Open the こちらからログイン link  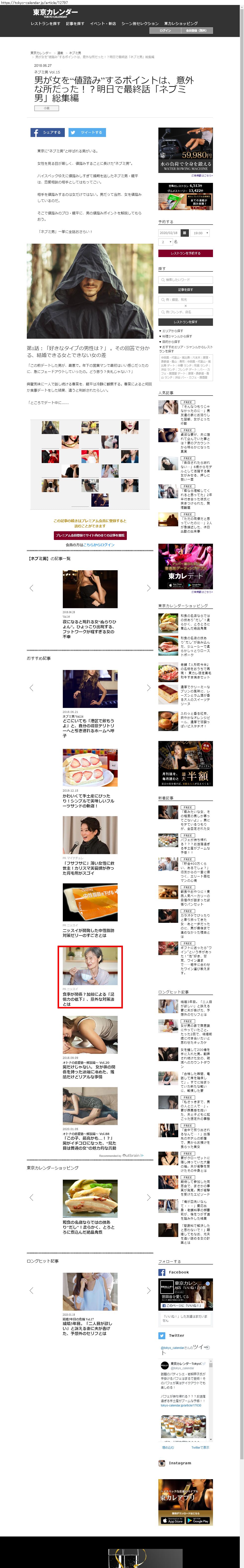pos(99,545)
